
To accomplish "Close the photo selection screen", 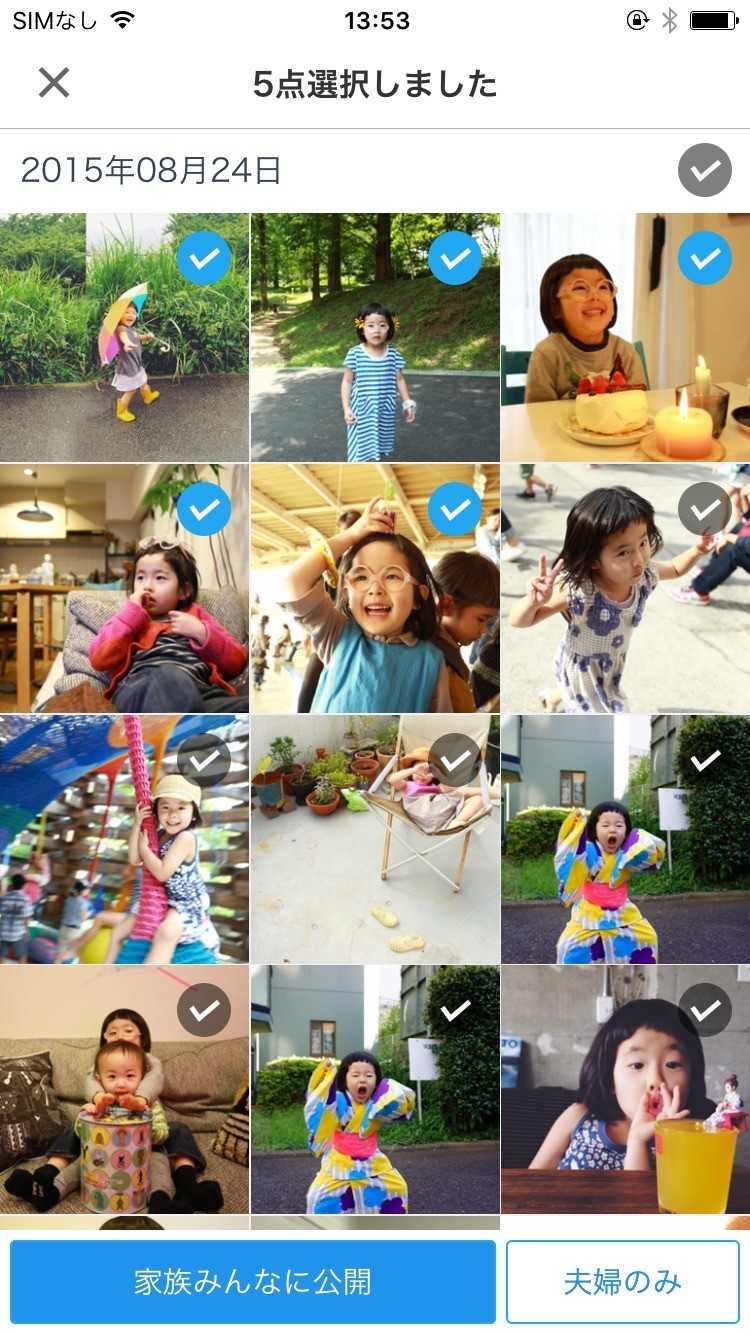I will [x=54, y=83].
